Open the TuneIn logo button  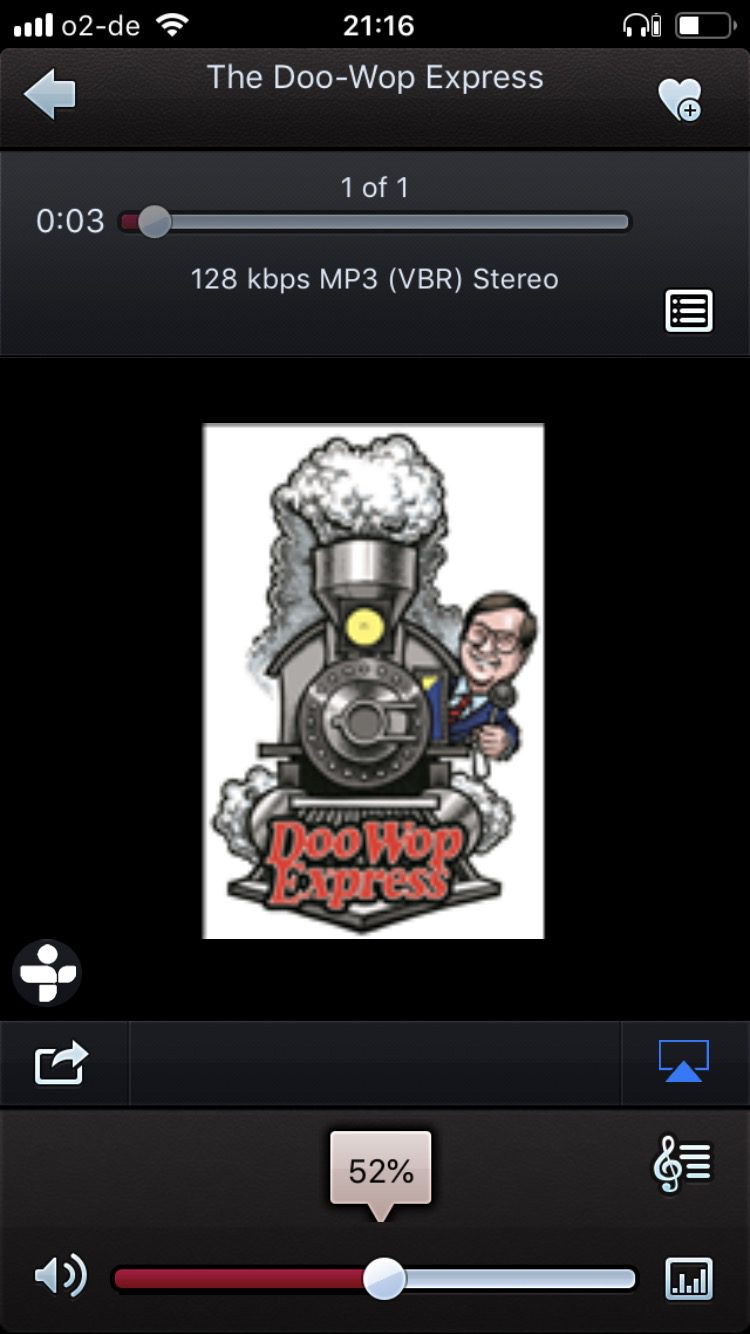46,972
